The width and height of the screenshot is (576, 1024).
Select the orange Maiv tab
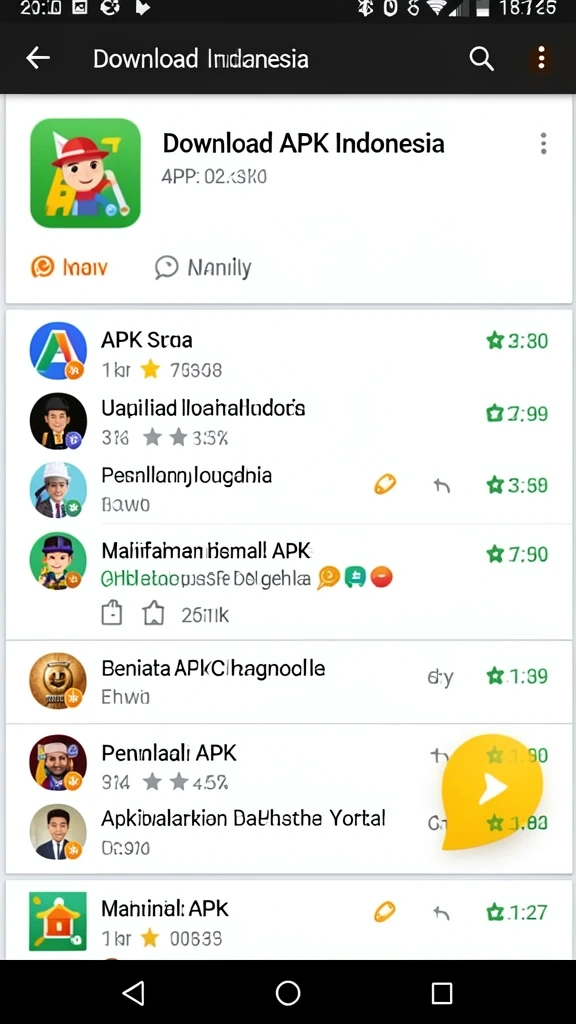click(x=69, y=267)
